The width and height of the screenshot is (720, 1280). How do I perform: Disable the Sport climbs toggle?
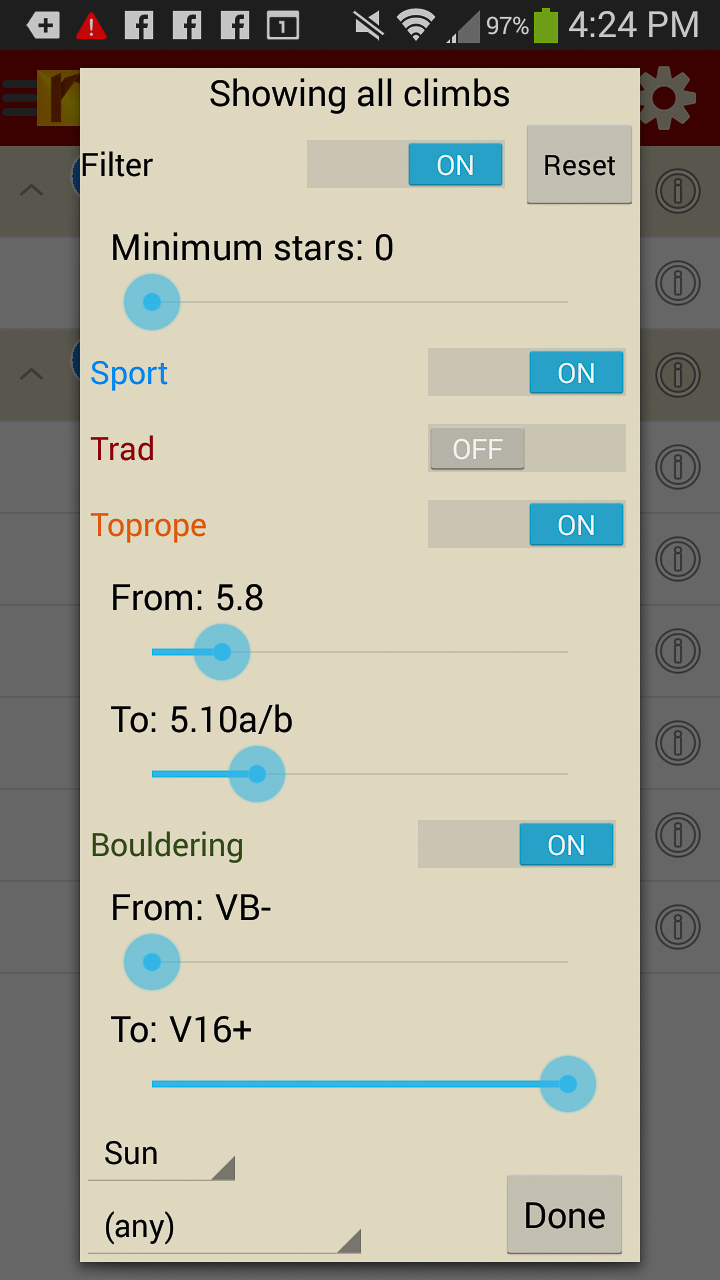tap(526, 373)
